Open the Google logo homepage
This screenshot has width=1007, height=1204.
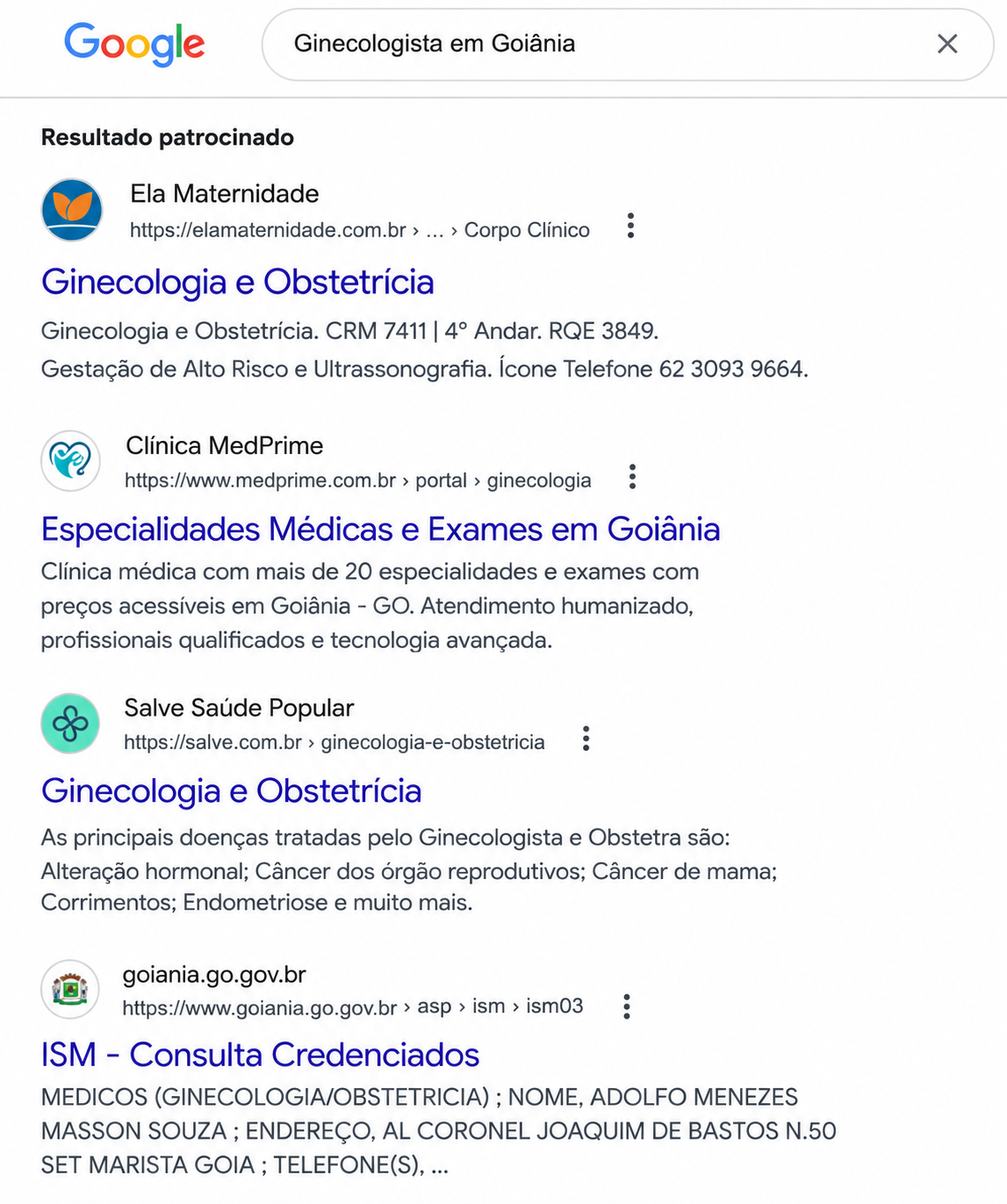click(134, 44)
